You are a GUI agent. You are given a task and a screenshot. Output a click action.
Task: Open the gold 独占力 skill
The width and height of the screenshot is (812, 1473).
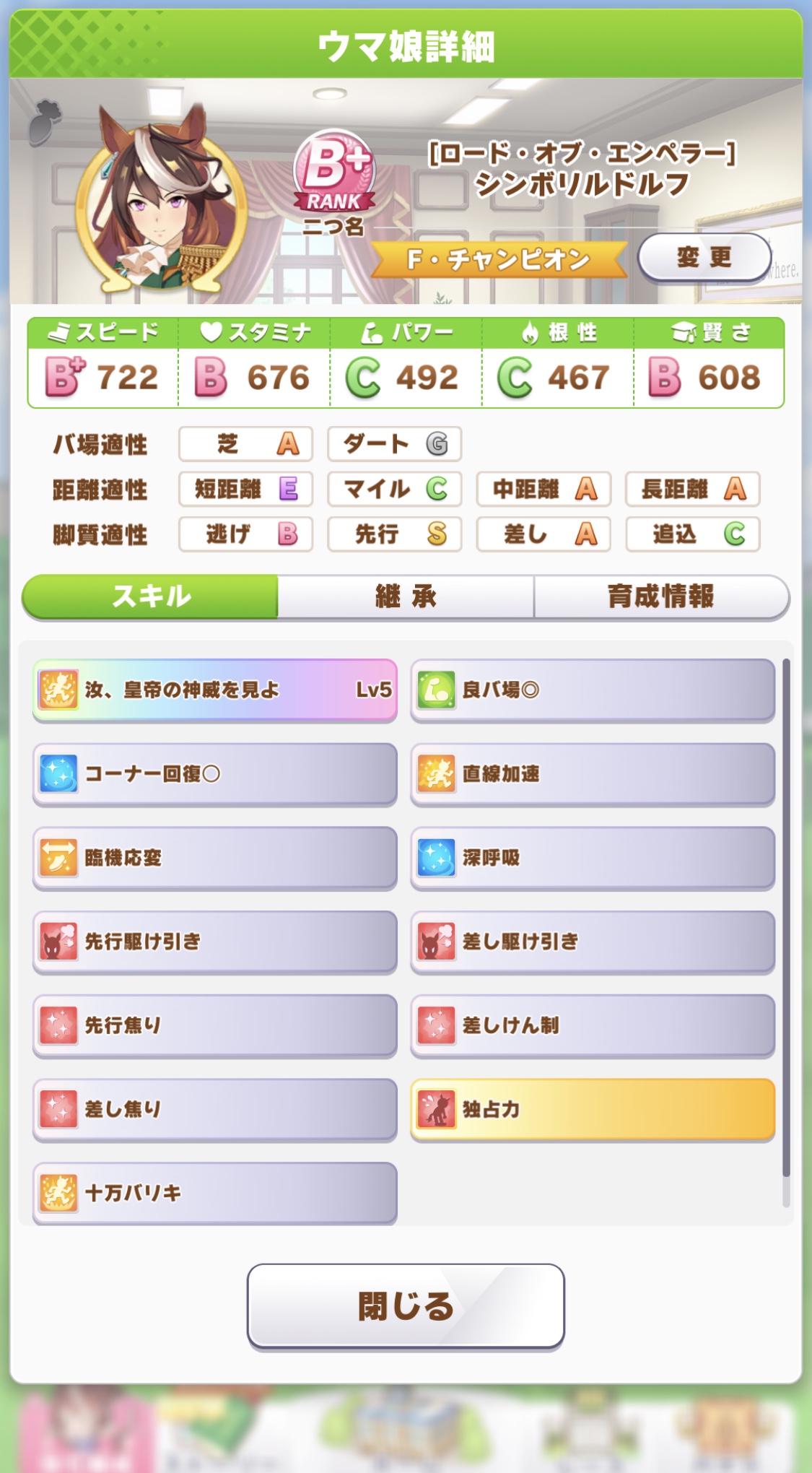593,1108
